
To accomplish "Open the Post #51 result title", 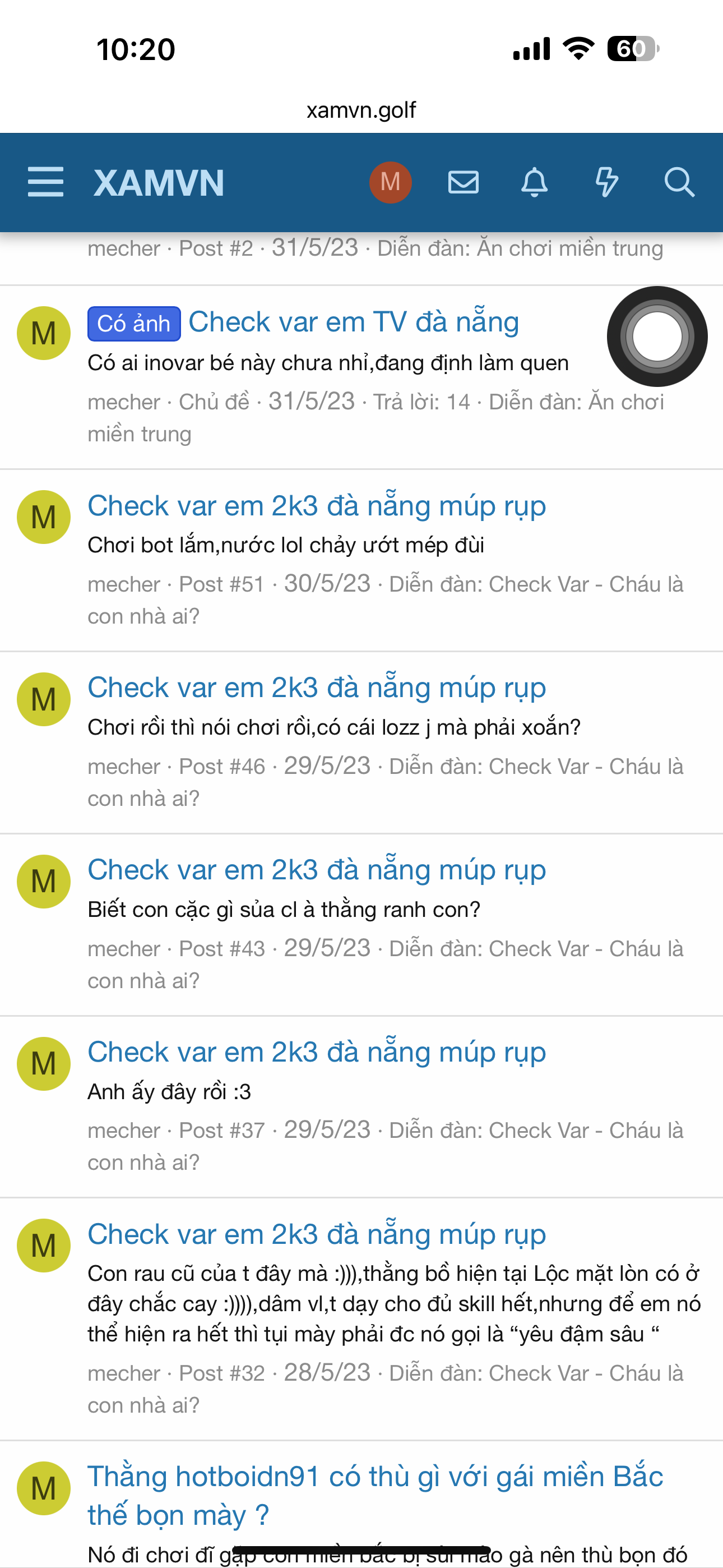I will 317,506.
